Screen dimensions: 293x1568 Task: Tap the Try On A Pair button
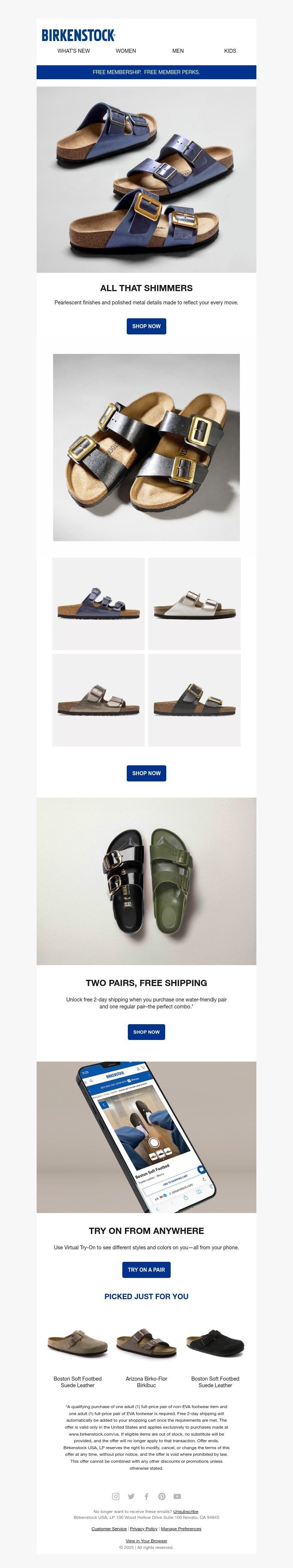pos(146,1270)
